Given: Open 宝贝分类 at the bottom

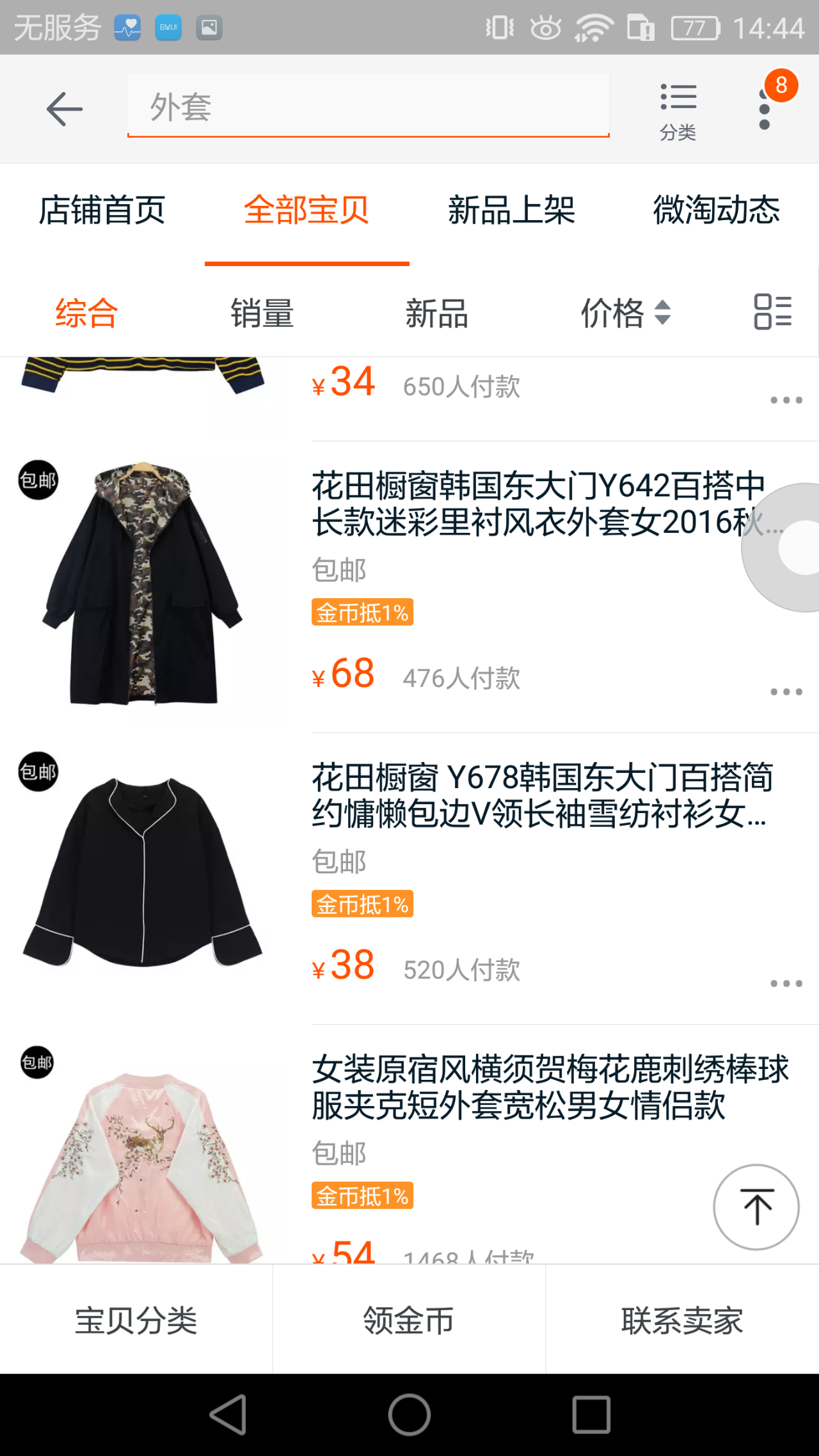Looking at the screenshot, I should click(x=136, y=1320).
